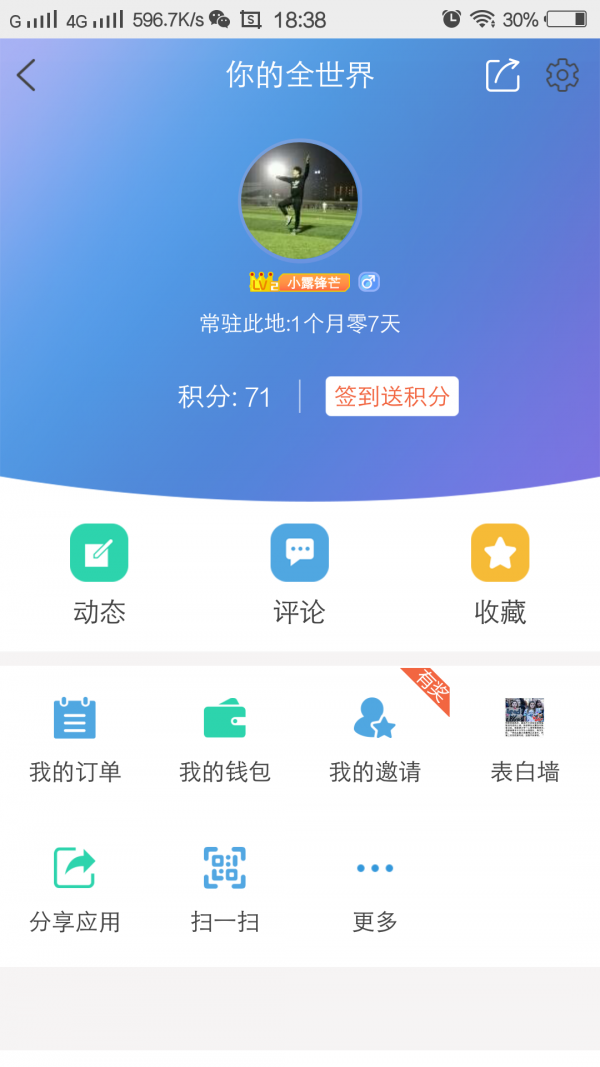Tap the 小露锋芒 level badge
Image resolution: width=600 pixels, height=1067 pixels.
coord(301,283)
